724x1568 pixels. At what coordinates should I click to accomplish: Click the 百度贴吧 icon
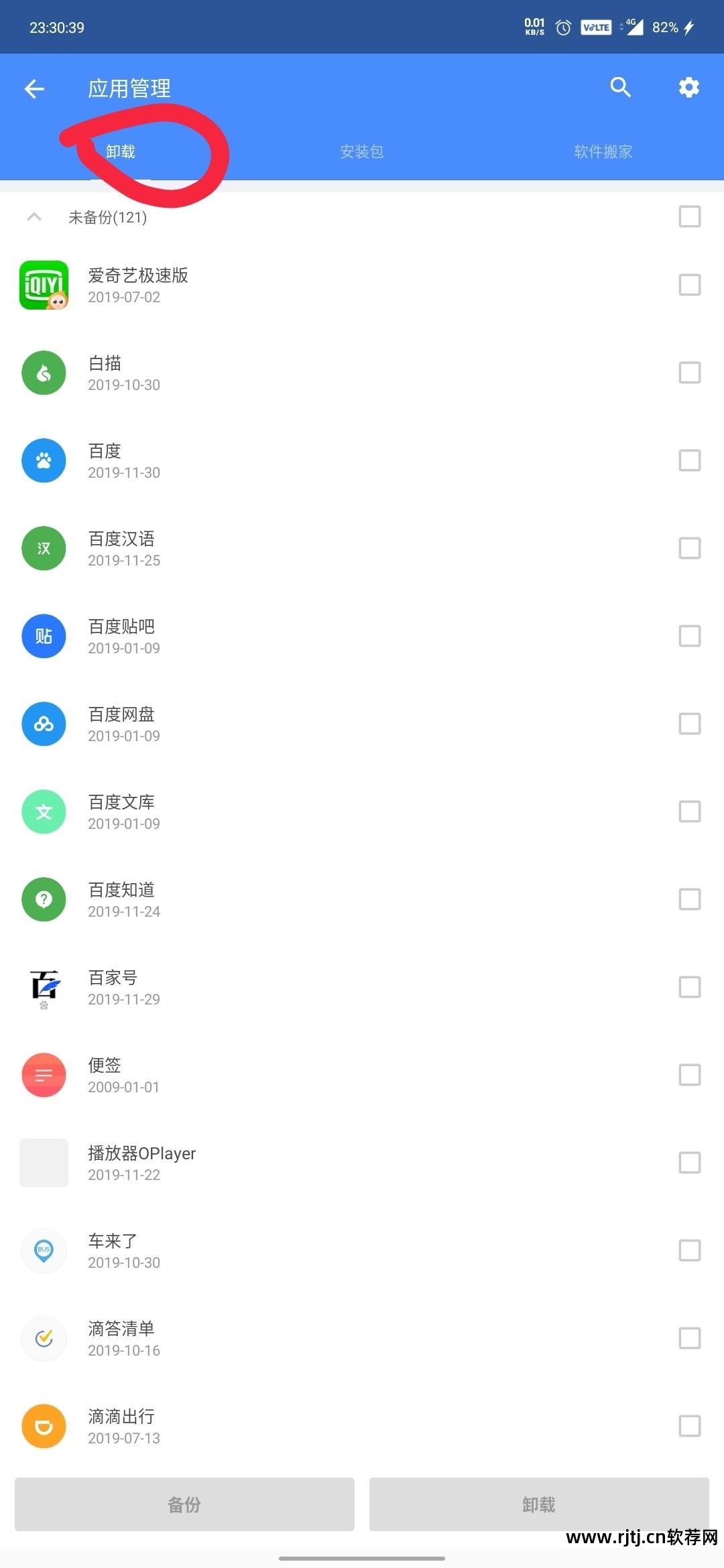coord(44,636)
